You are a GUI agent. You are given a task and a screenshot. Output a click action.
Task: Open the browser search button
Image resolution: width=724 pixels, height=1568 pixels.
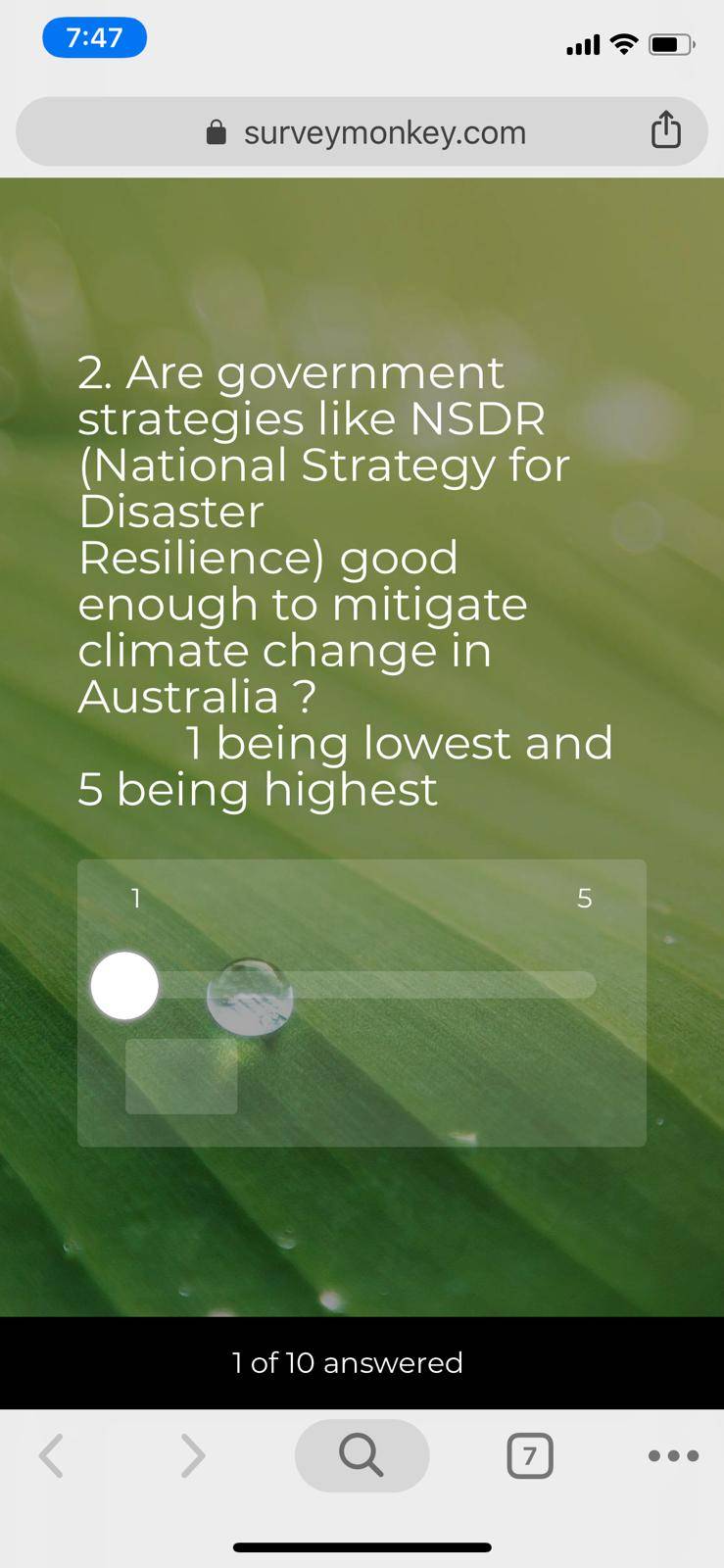(362, 1455)
